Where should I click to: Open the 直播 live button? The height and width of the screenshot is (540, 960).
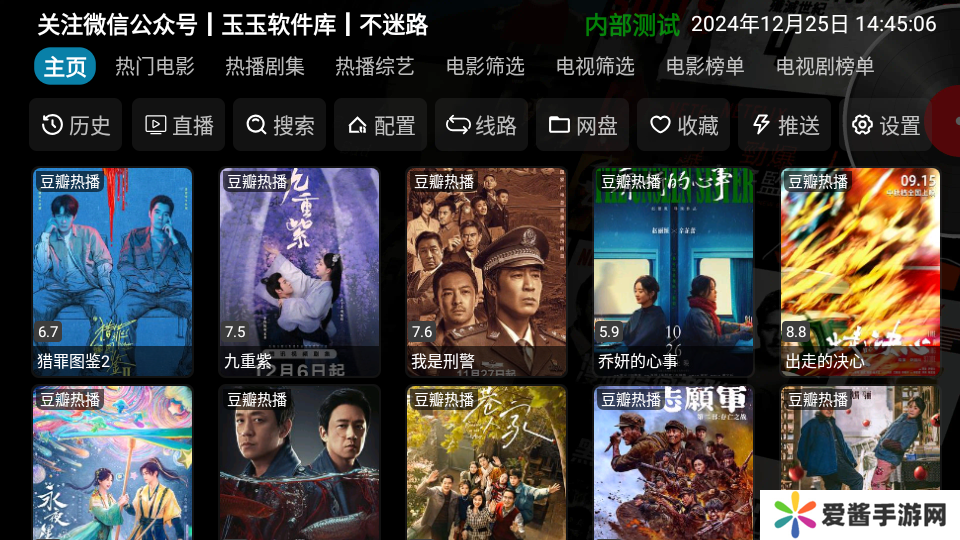coord(180,125)
